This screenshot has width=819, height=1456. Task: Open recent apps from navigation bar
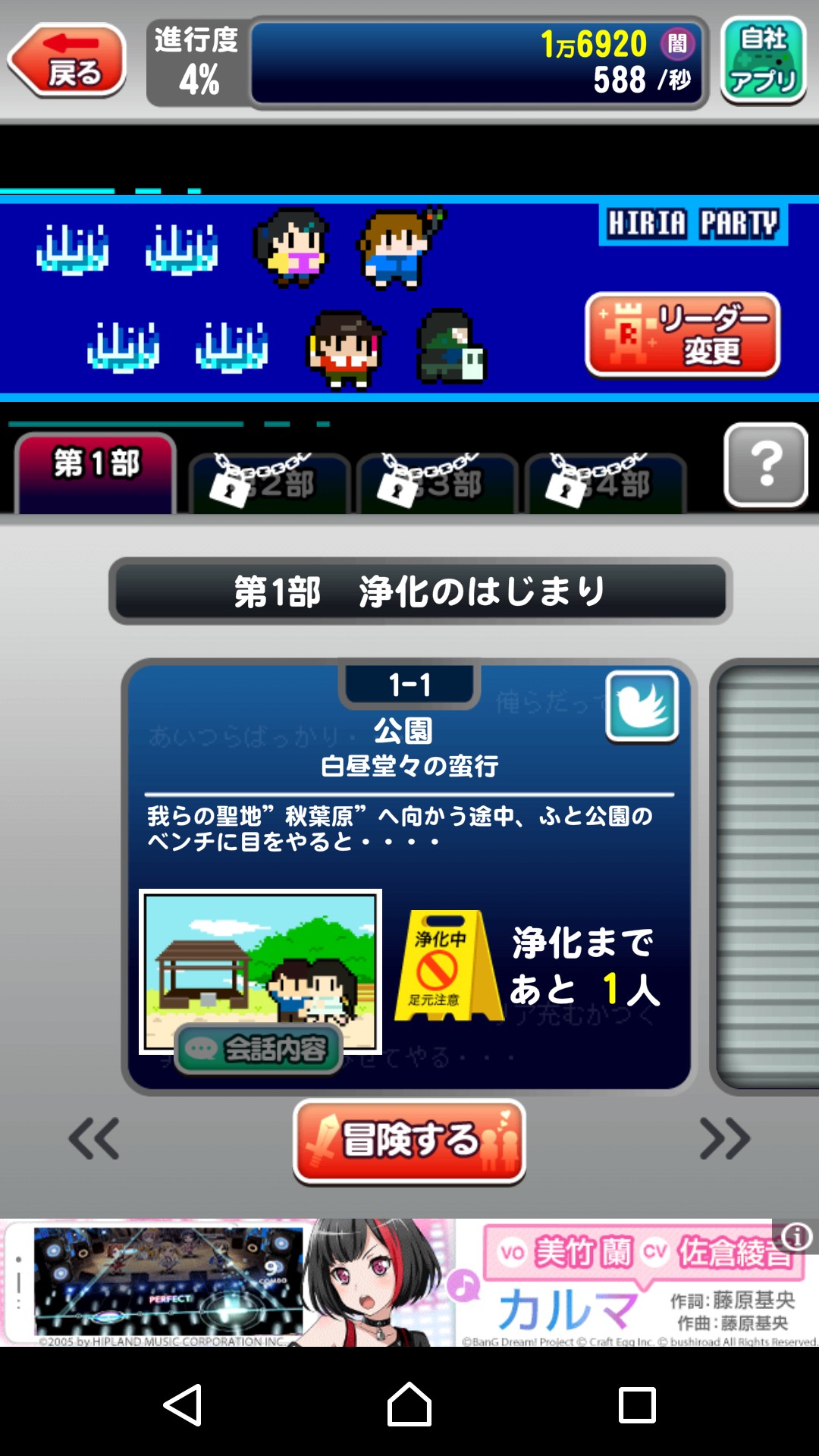tap(637, 1404)
